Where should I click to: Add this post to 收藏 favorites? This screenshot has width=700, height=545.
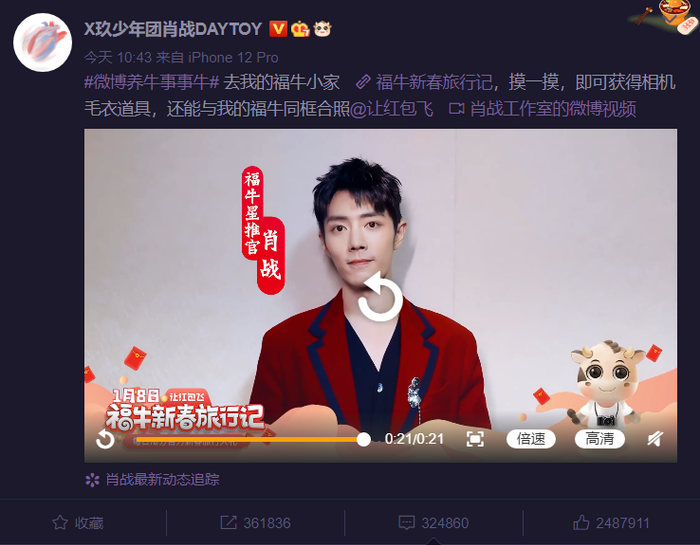tap(78, 523)
